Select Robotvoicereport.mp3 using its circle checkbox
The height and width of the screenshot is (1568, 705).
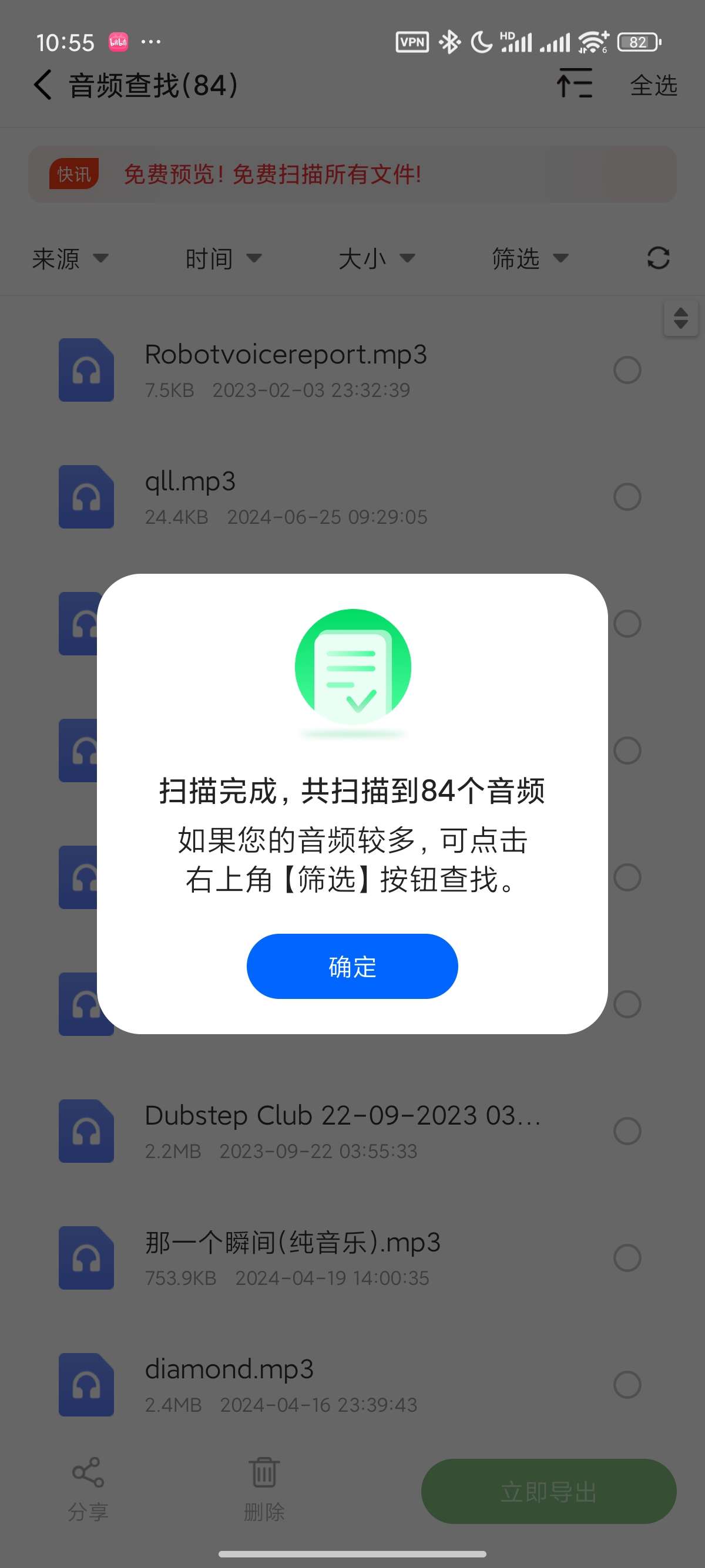coord(627,370)
